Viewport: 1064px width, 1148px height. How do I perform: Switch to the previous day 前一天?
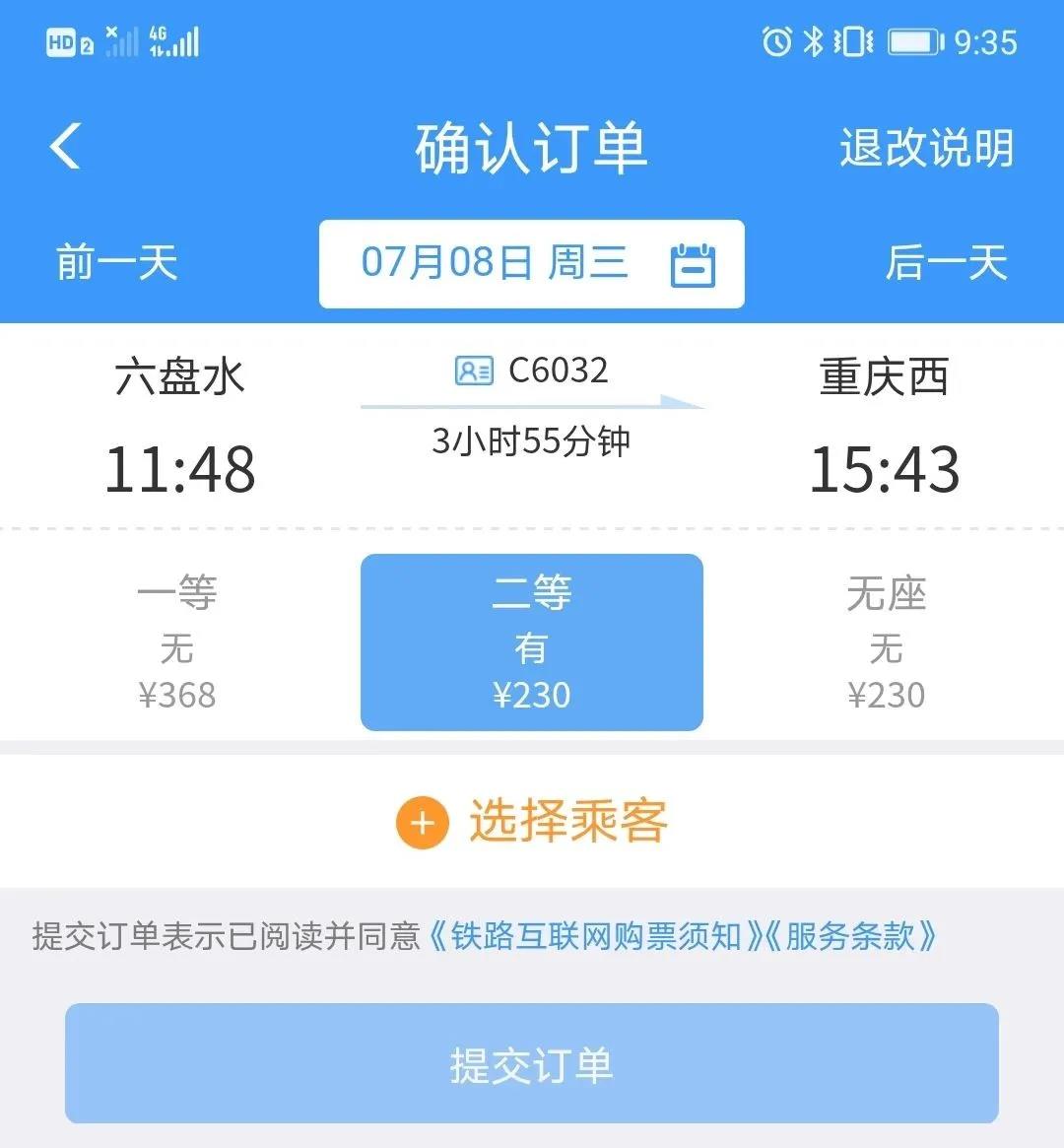point(116,263)
